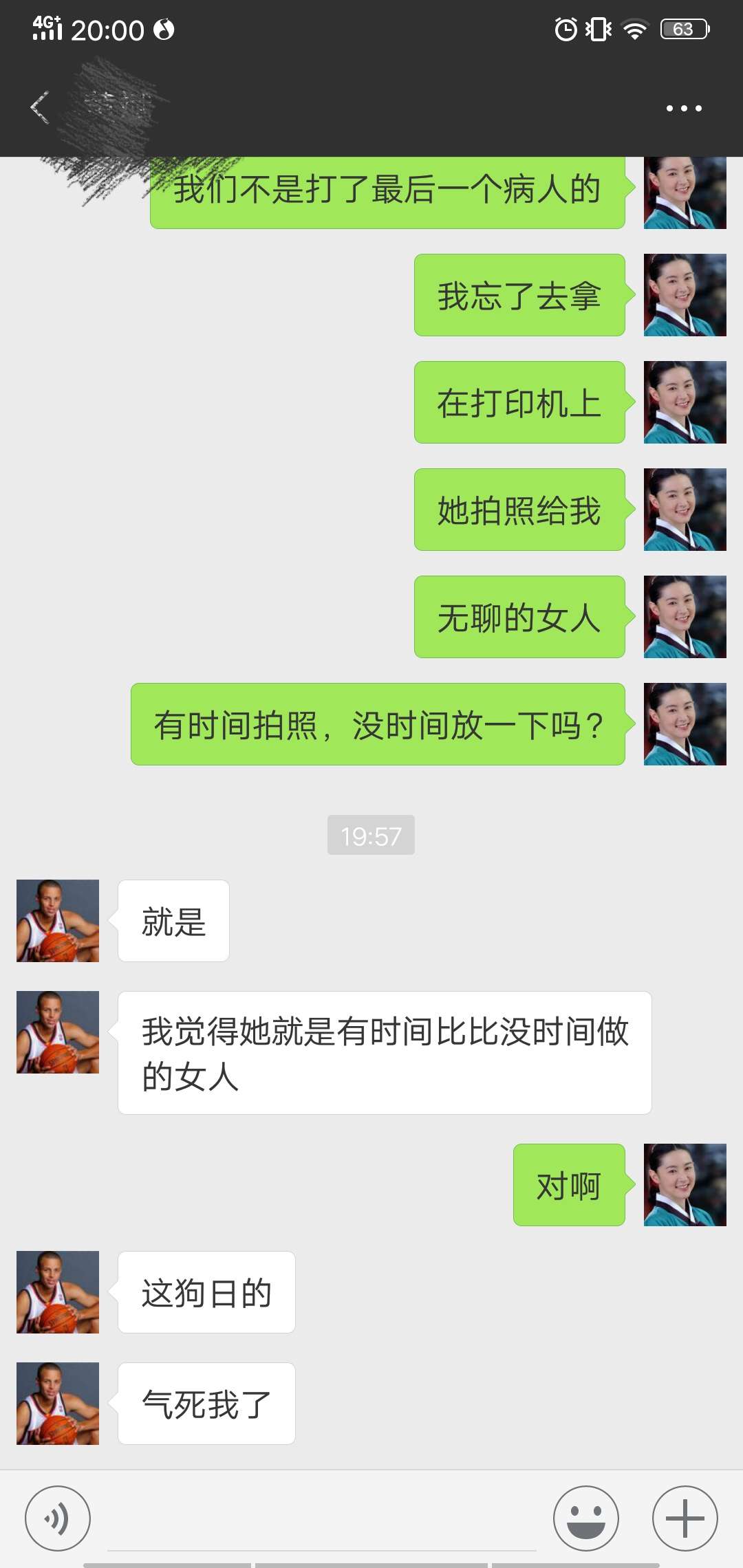
Task: Switch to voice message input
Action: pos(58,1518)
